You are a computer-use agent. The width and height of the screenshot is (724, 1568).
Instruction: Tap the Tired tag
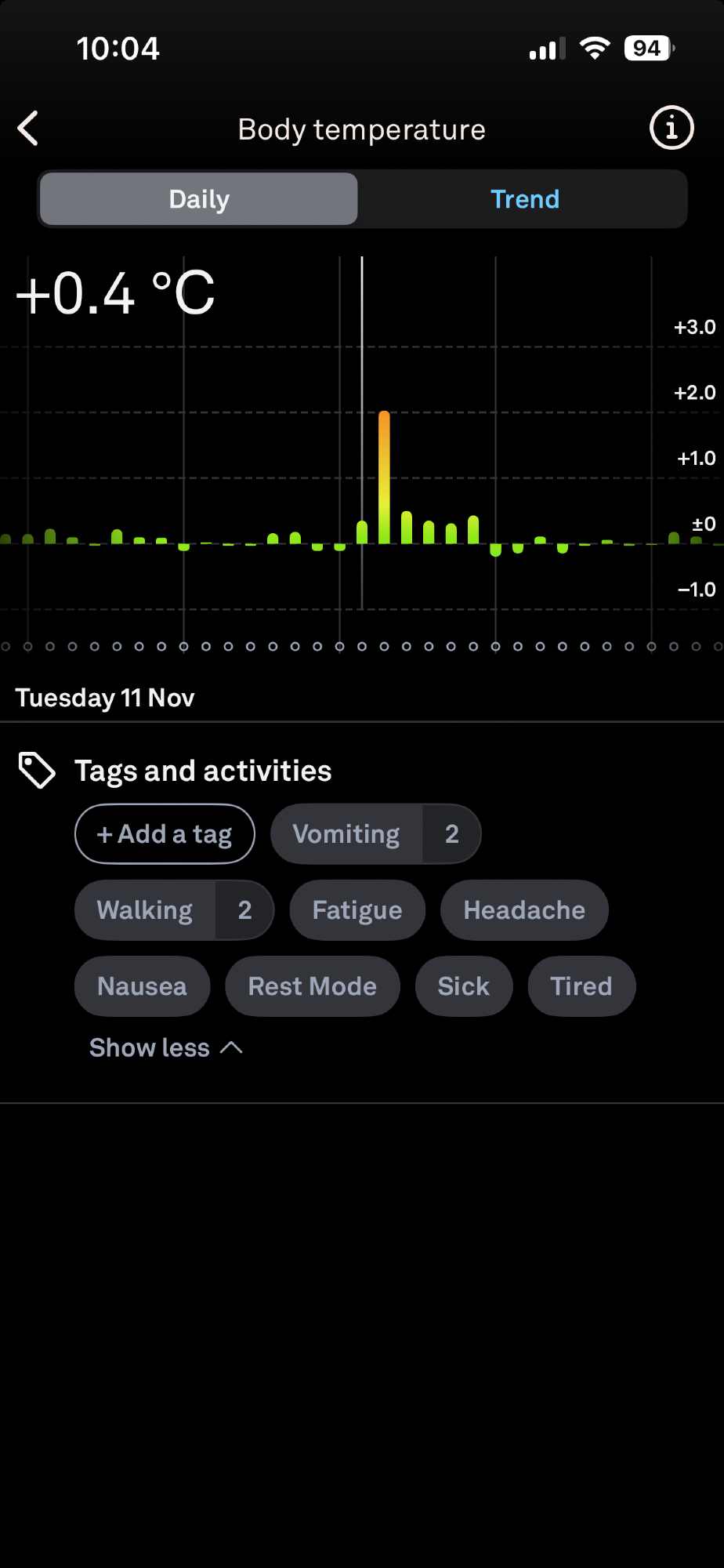click(581, 986)
